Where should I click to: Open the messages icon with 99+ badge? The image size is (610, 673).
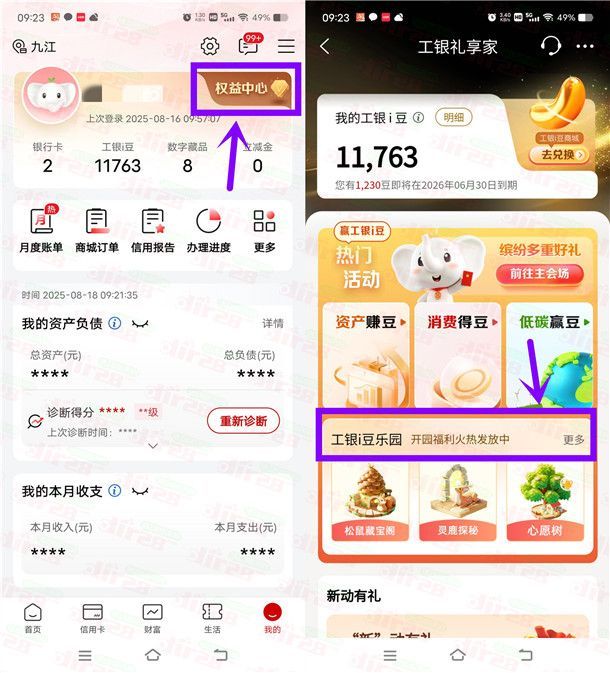click(247, 46)
